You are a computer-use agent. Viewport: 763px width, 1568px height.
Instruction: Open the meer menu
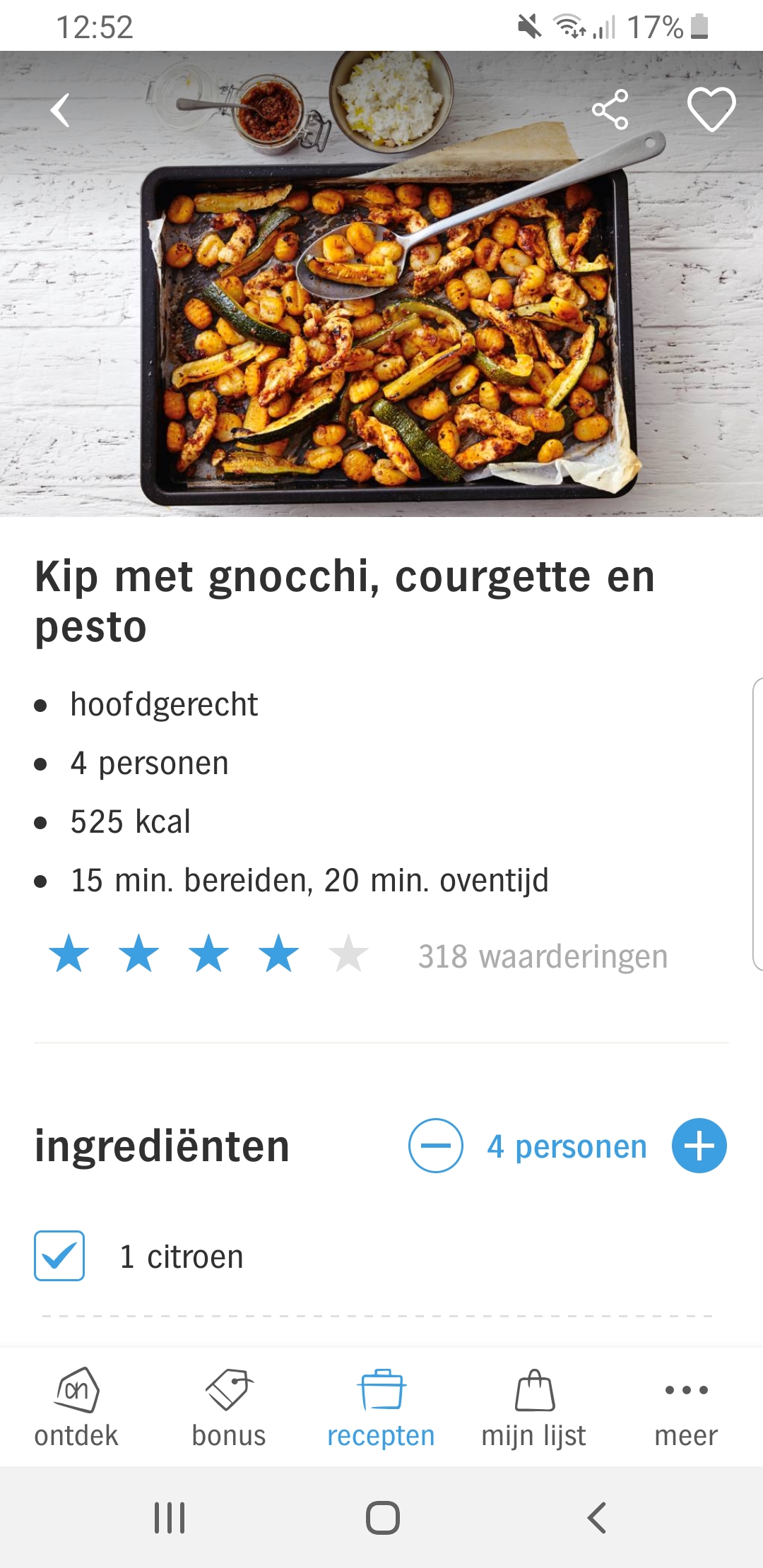click(686, 1407)
